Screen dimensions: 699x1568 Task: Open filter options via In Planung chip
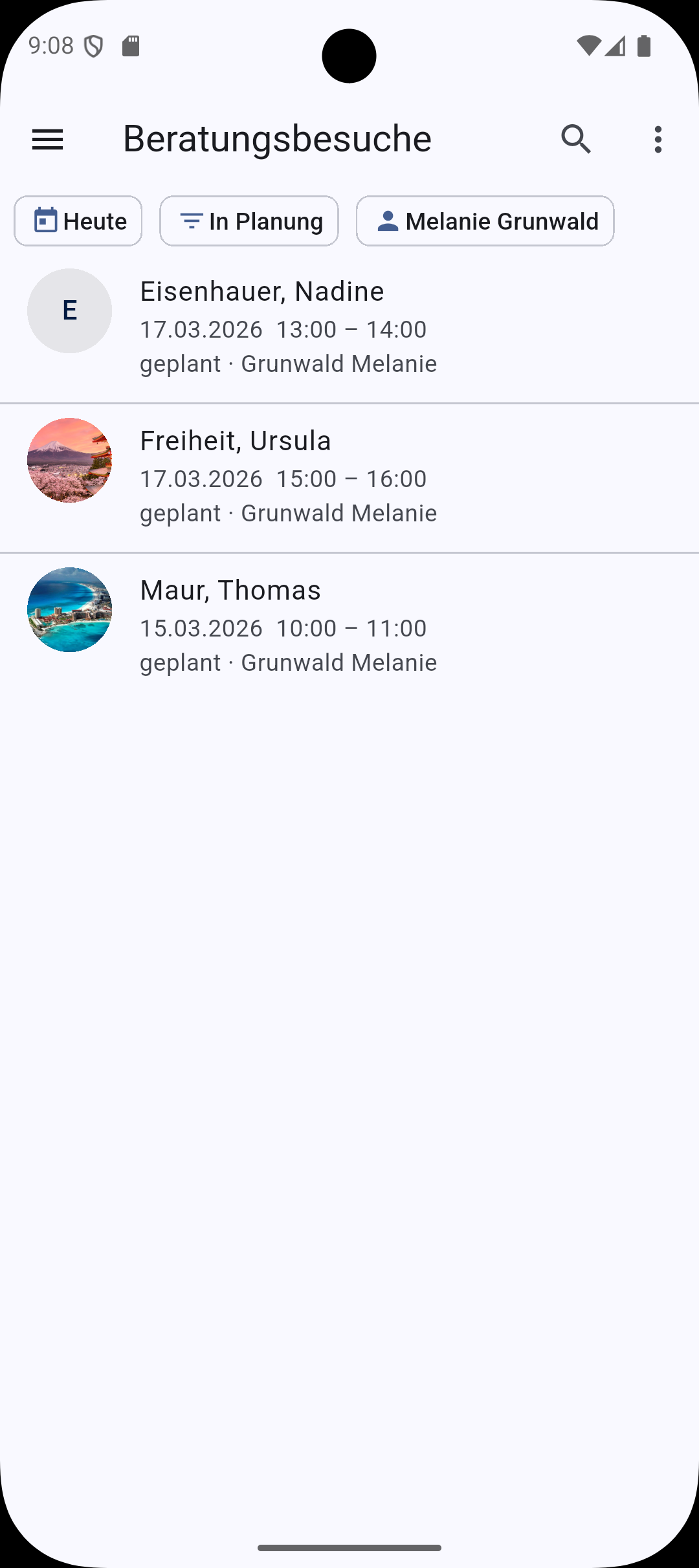point(249,221)
